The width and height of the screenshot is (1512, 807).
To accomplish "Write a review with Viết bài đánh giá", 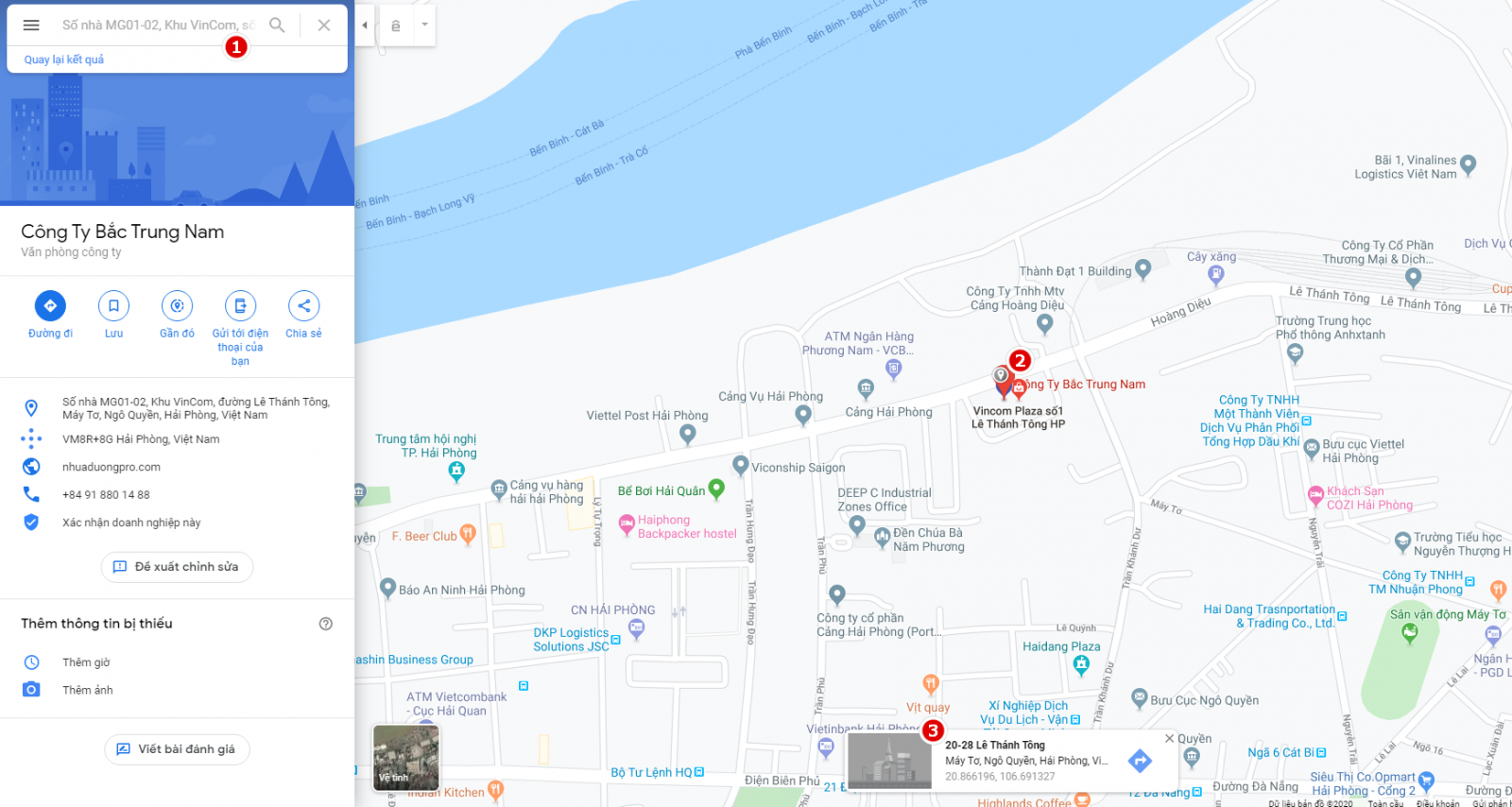I will (x=177, y=749).
